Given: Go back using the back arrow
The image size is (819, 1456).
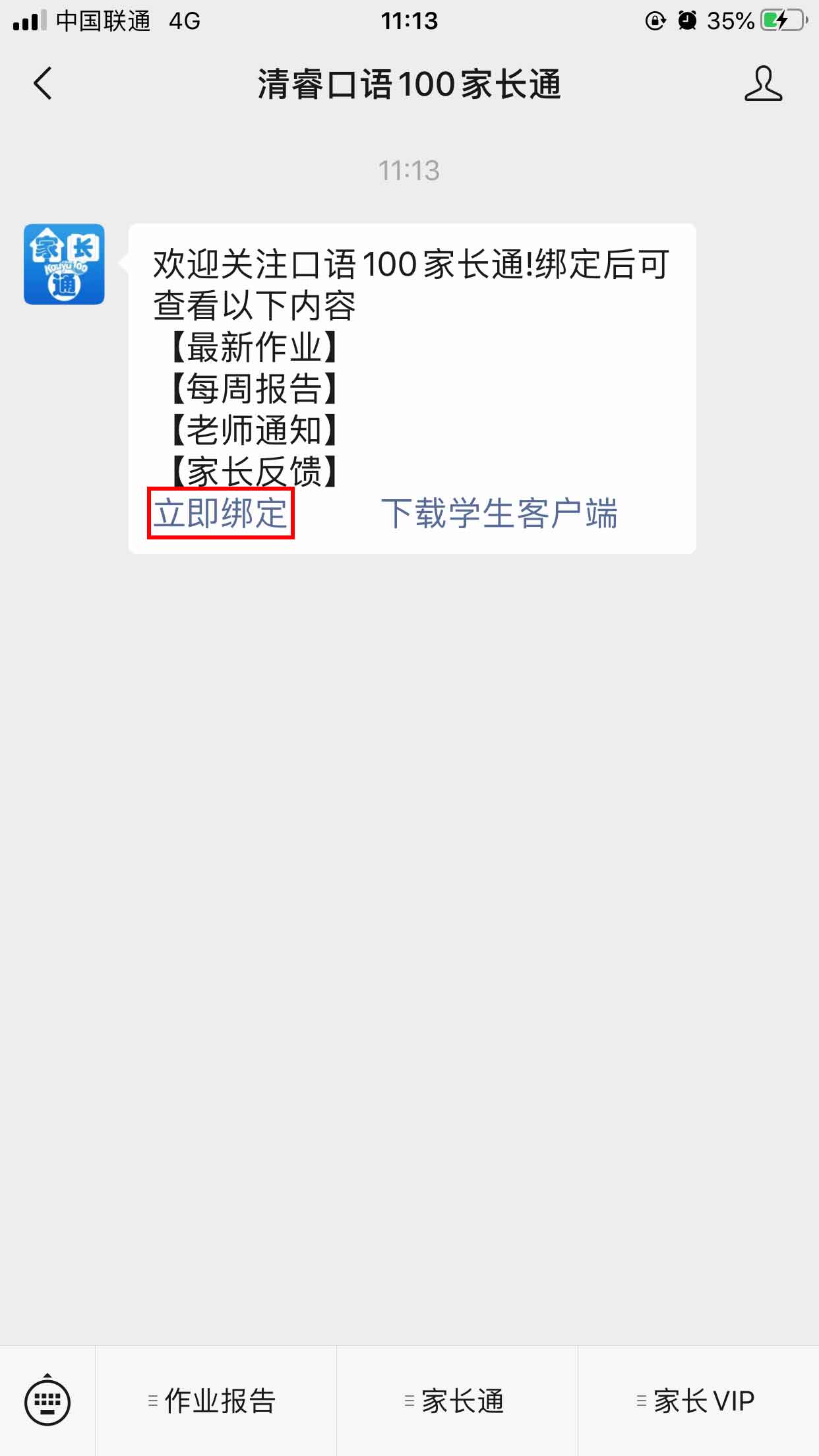Looking at the screenshot, I should 43,84.
